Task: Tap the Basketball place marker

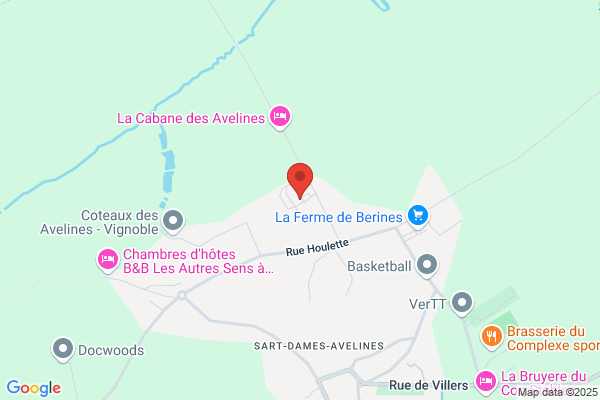Action: click(428, 266)
